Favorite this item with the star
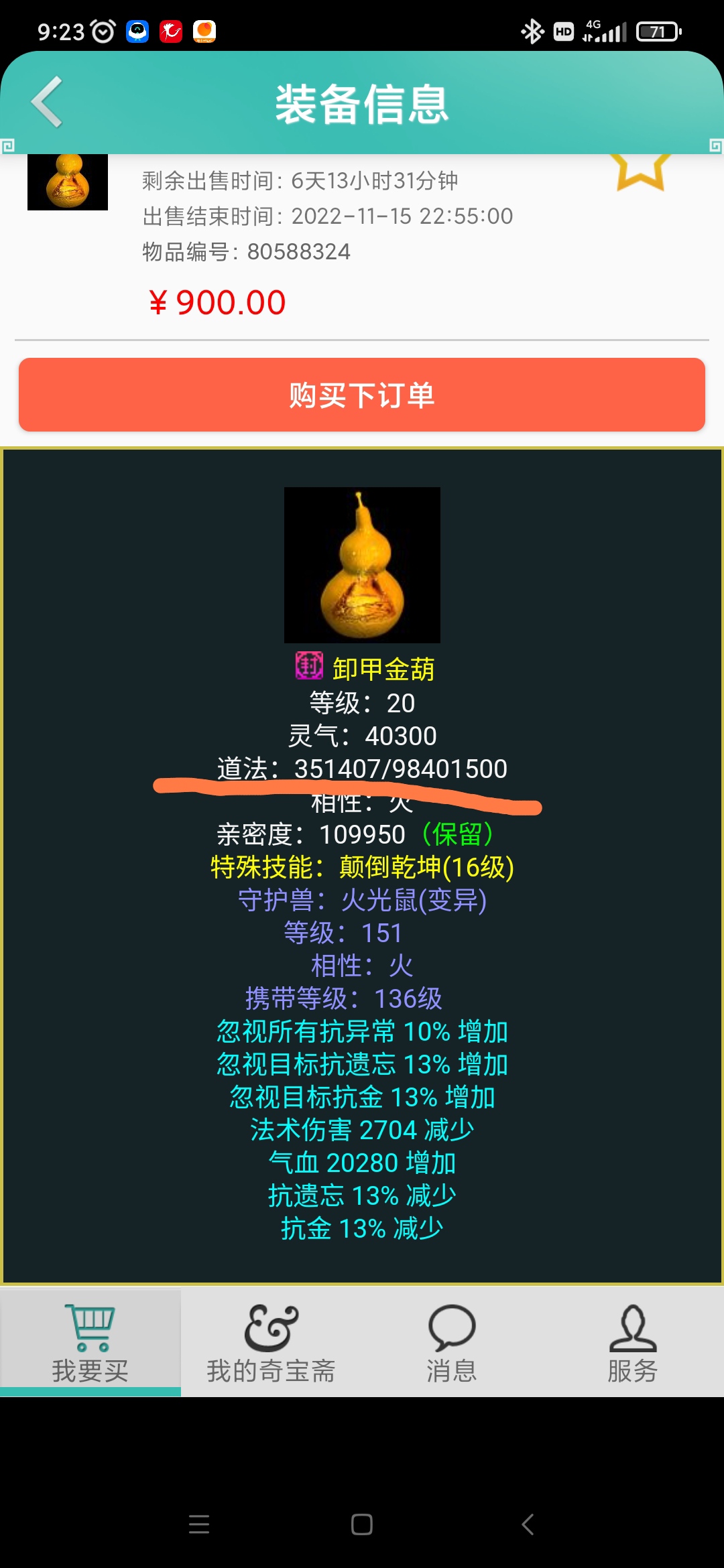Image resolution: width=724 pixels, height=1568 pixels. coord(641,170)
